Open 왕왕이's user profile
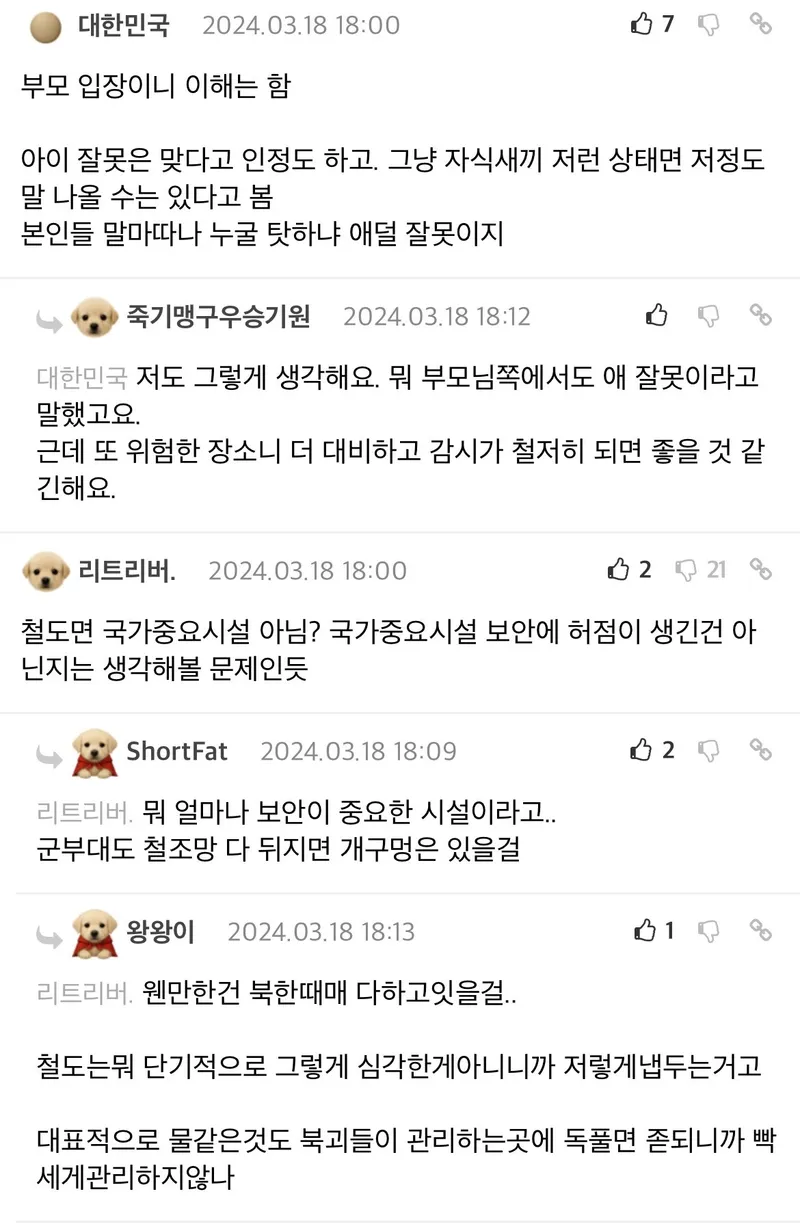Viewport: 800px width, 1231px height. pyautogui.click(x=160, y=932)
